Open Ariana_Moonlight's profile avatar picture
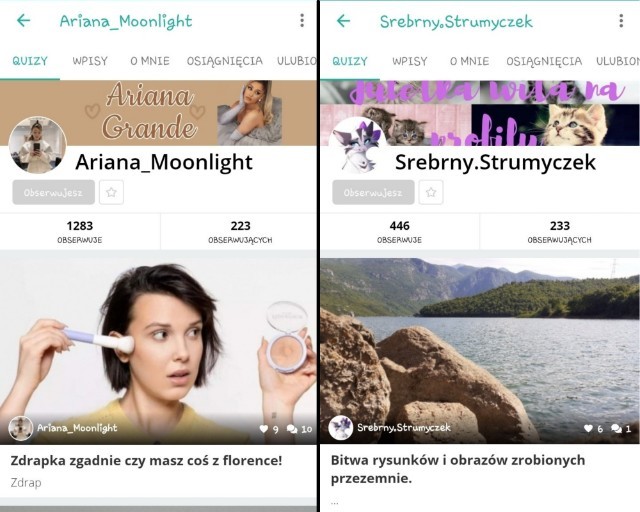This screenshot has height=512, width=640. click(x=37, y=146)
